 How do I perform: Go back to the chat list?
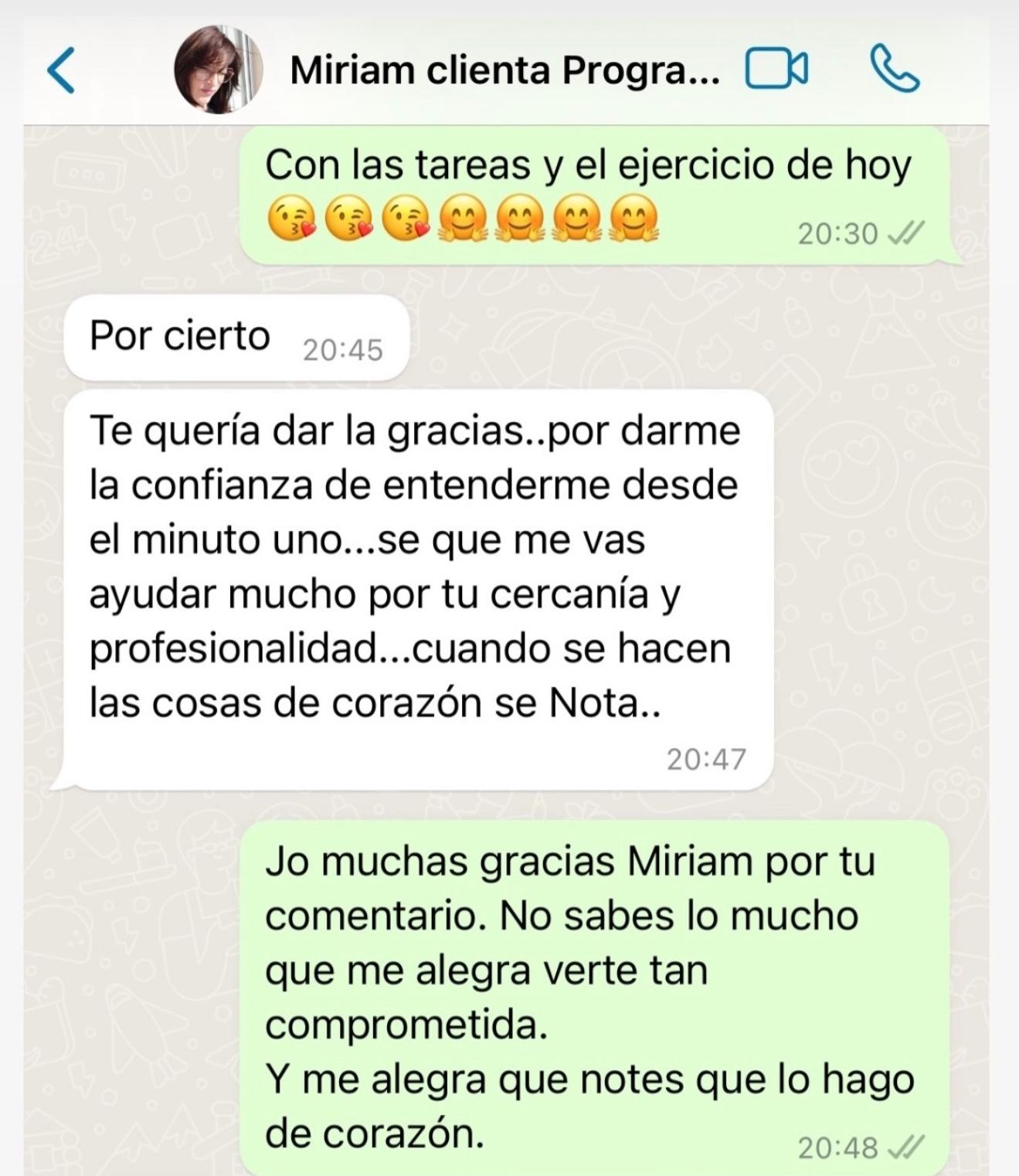62,70
